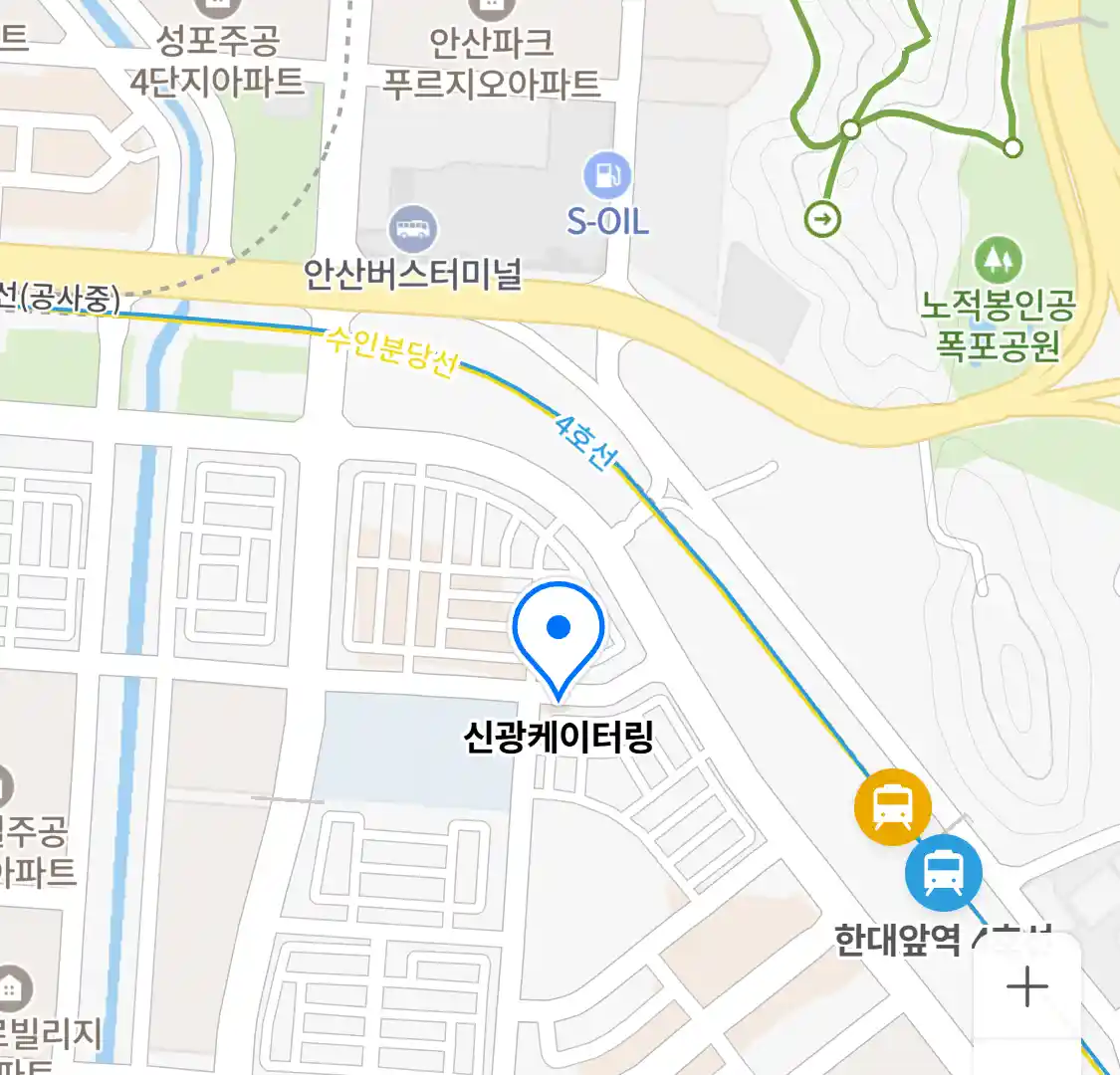The height and width of the screenshot is (1075, 1120).
Task: Open the S-OIL gas station marker
Action: tap(607, 175)
